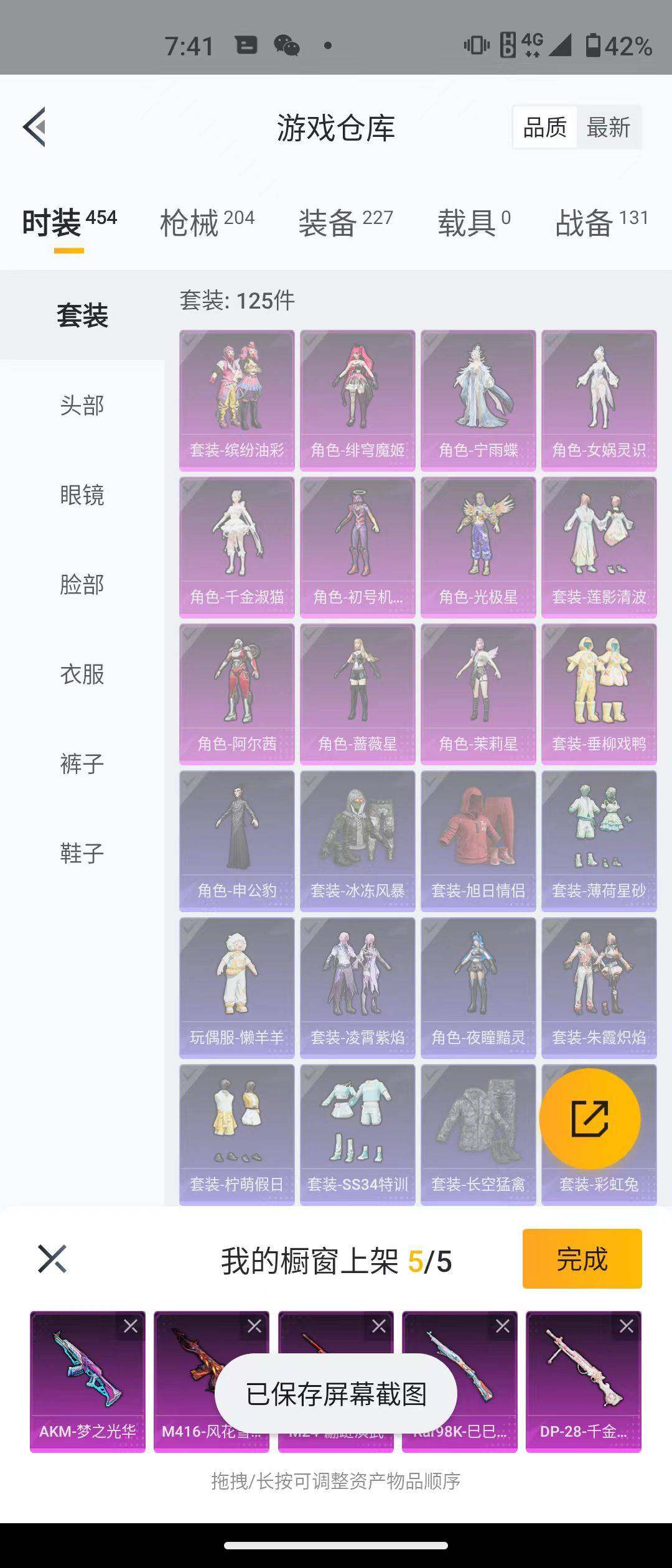672x1568 pixels.
Task: Select 鞋子 in the left sidebar
Action: point(80,854)
